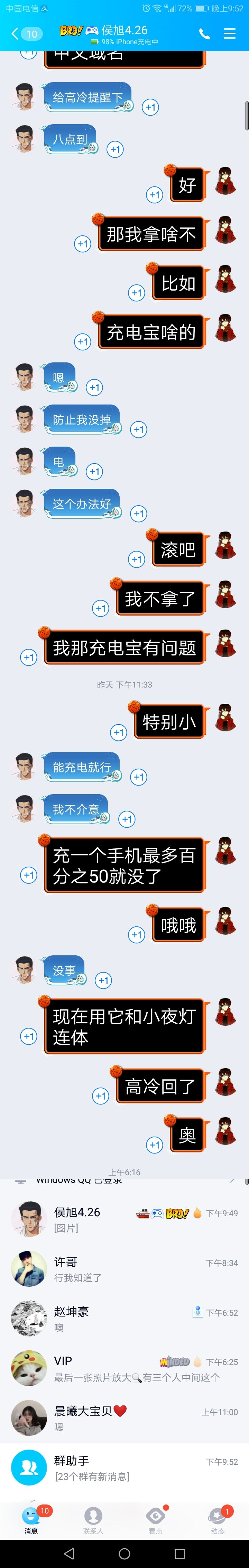
Task: Open the chat settings menu
Action: click(x=230, y=34)
